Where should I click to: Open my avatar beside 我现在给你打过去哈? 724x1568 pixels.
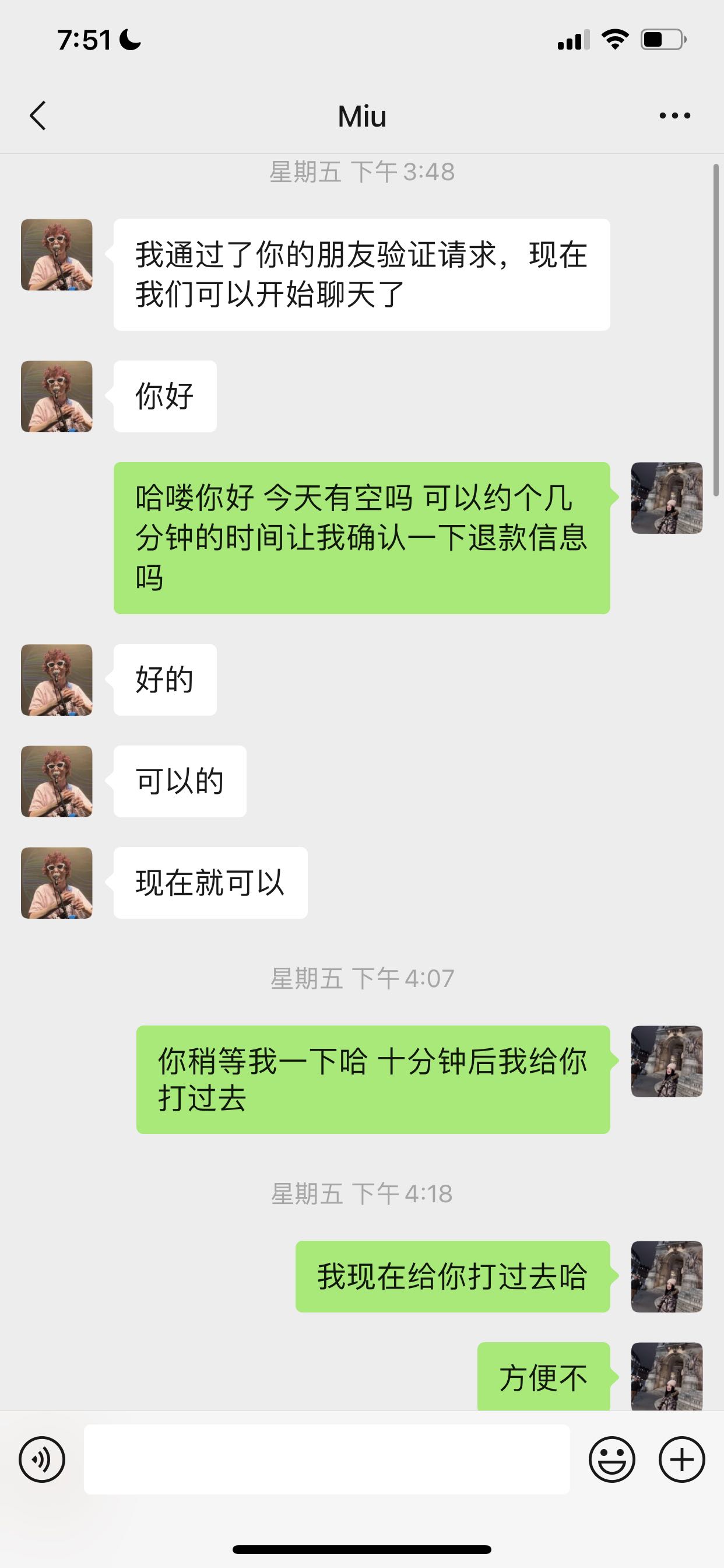tap(667, 1276)
